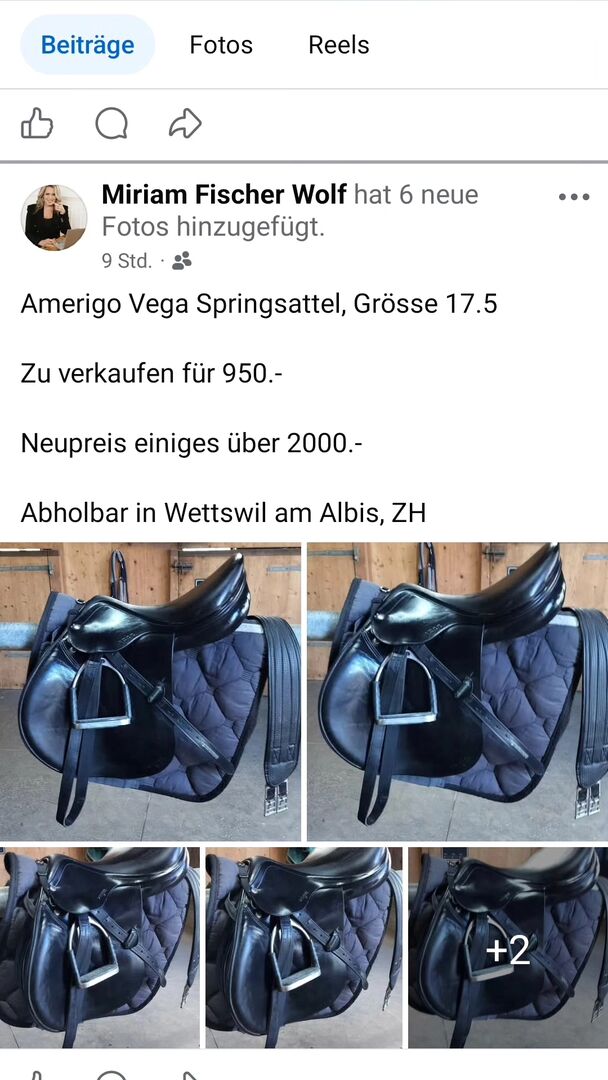Comment on the post above Miriam's
Screen dimensions: 608x1080
click(111, 124)
